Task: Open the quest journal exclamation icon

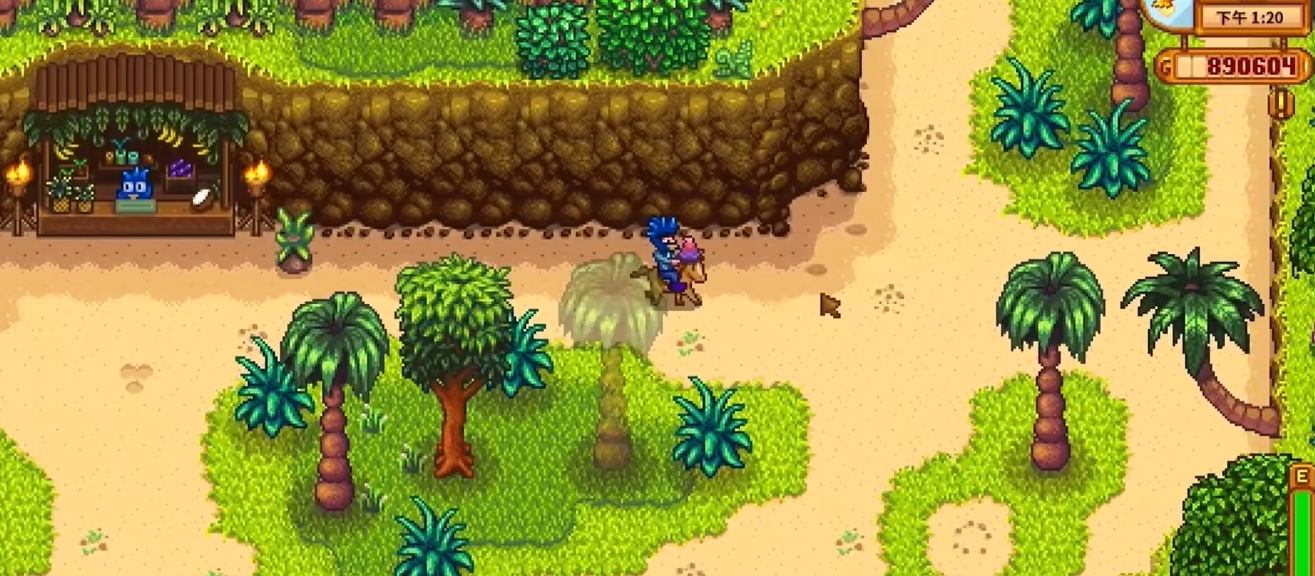Action: click(x=1281, y=103)
